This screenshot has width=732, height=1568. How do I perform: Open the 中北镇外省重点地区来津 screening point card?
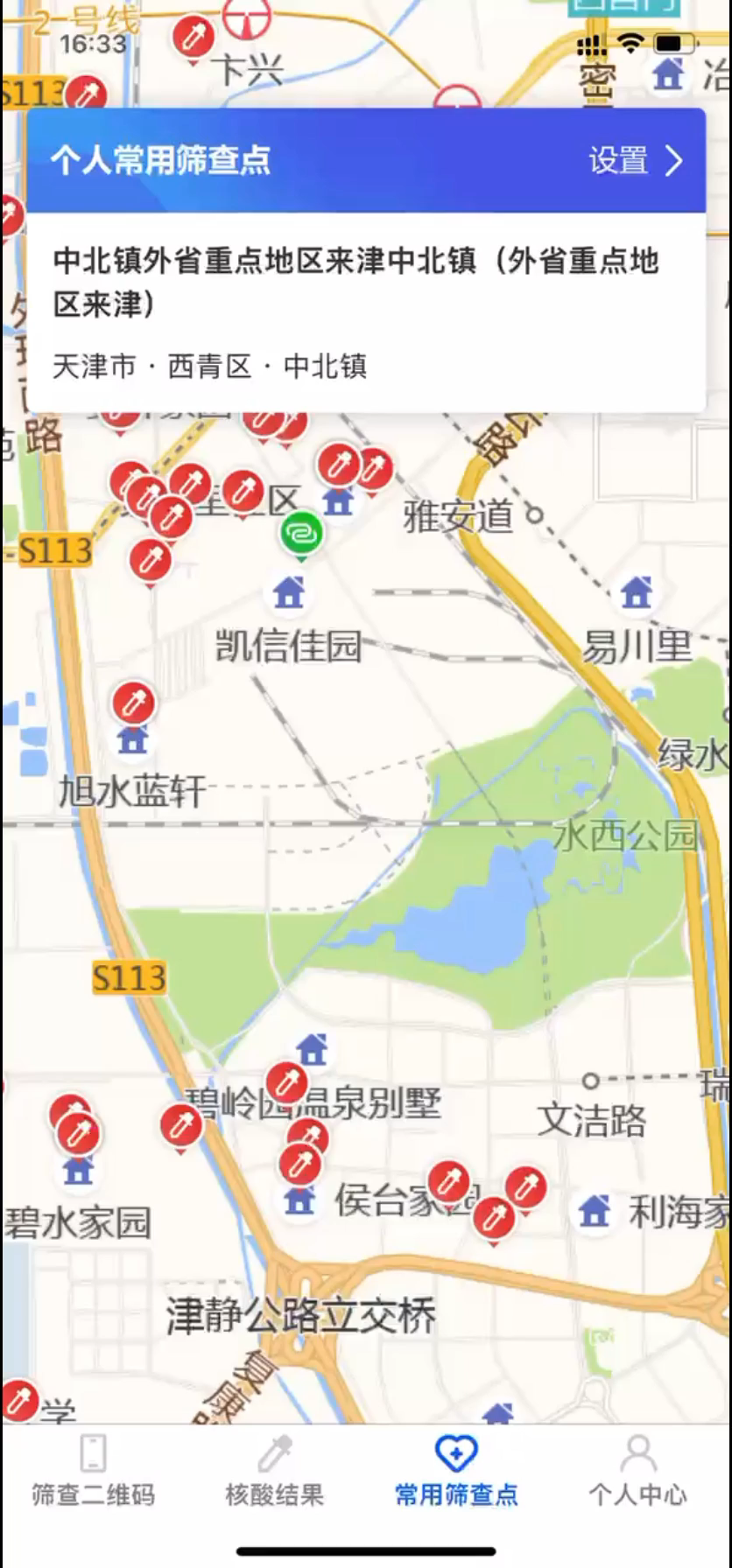366,311
